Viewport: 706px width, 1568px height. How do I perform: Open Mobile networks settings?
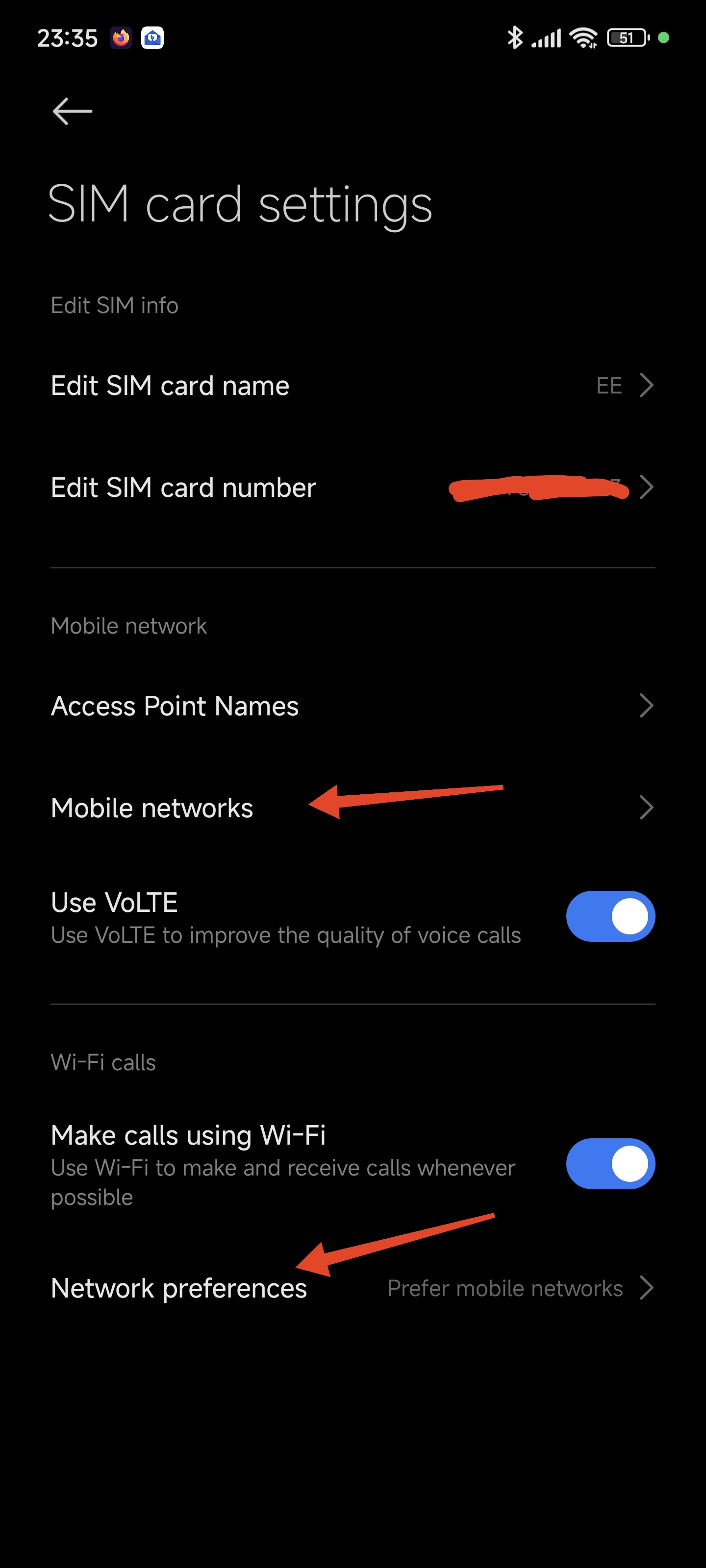pos(352,808)
